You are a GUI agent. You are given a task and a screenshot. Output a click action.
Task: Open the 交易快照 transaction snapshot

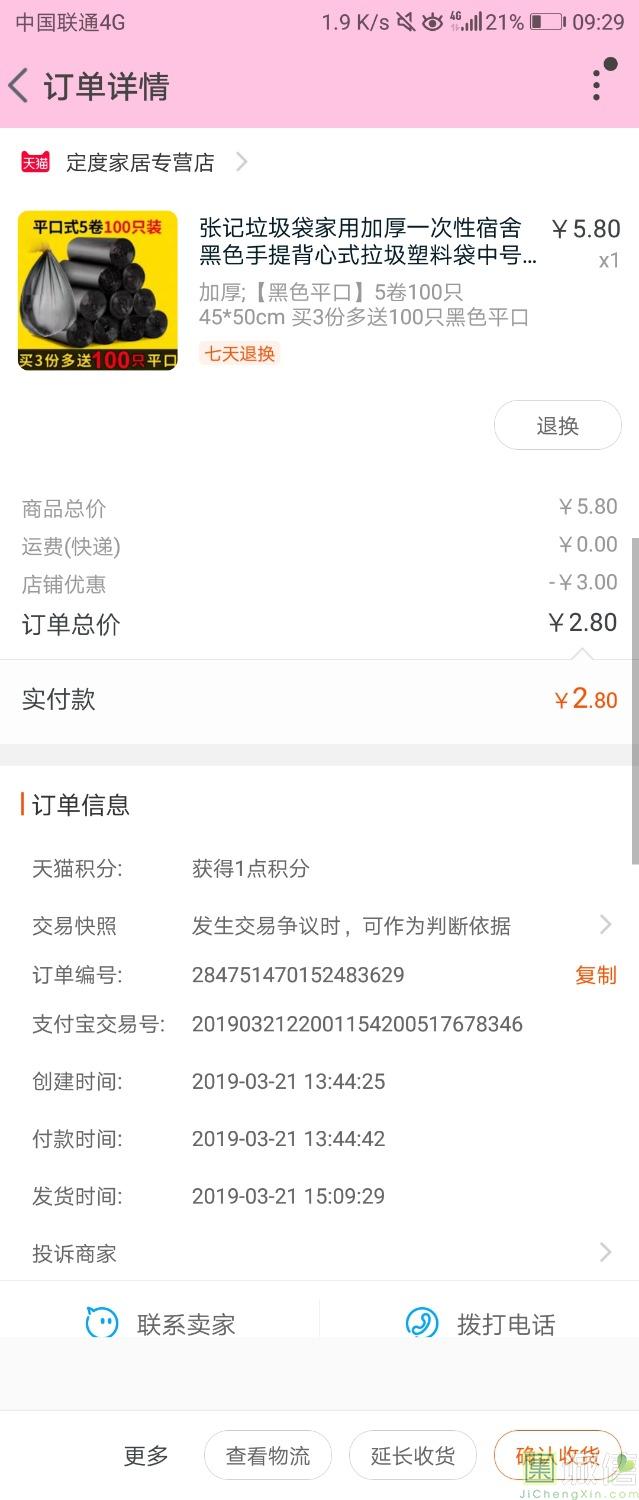tap(320, 926)
